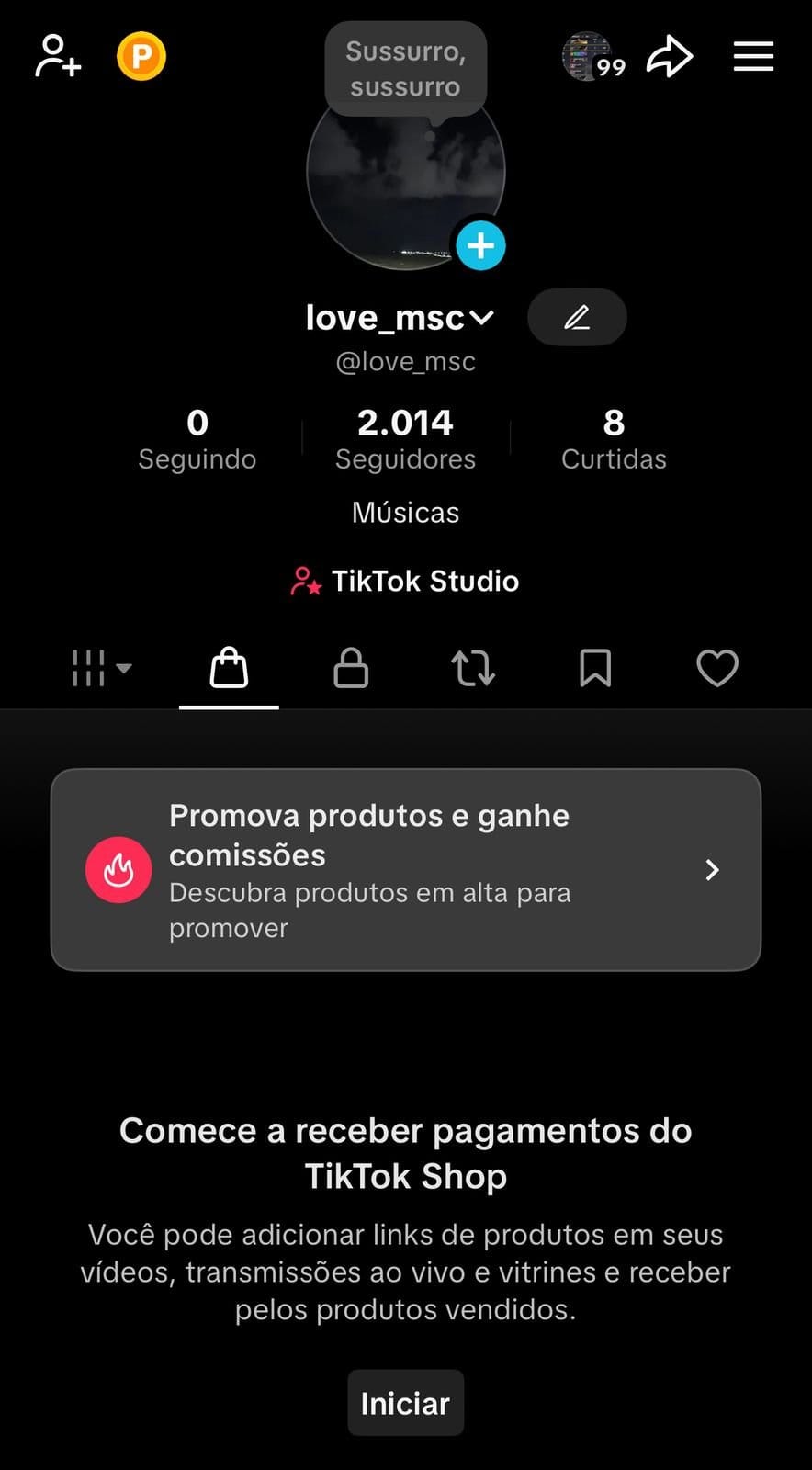This screenshot has width=812, height=1470.
Task: Open the Sussurro, sussurro note bubble
Action: click(405, 69)
